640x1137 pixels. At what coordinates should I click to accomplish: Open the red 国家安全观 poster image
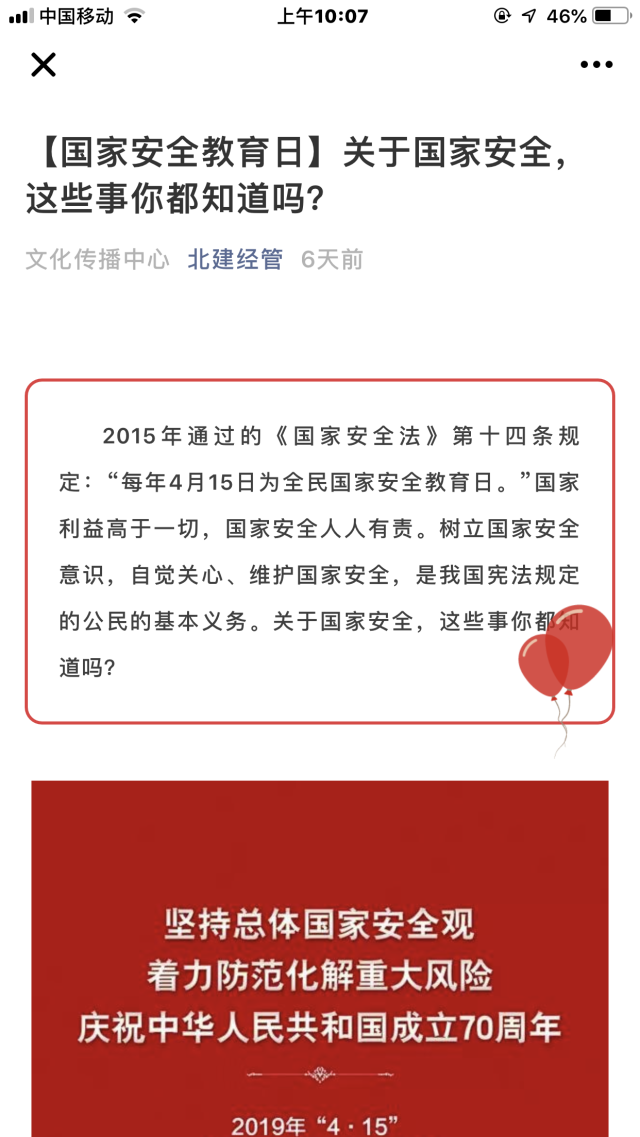coord(320,958)
